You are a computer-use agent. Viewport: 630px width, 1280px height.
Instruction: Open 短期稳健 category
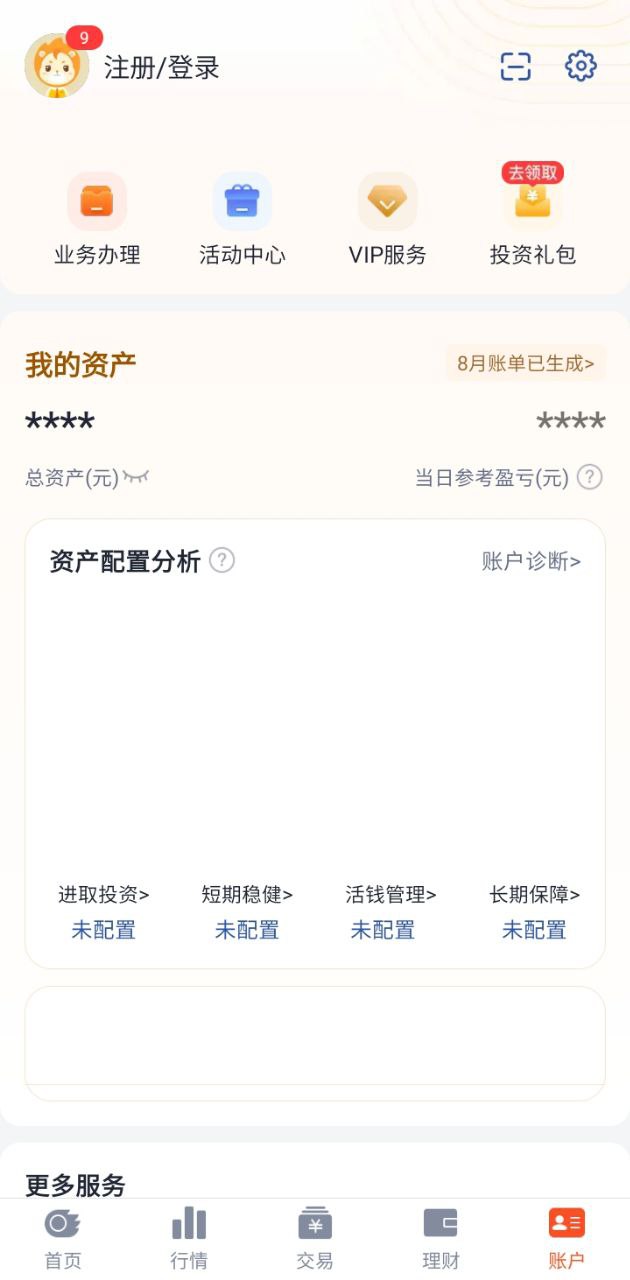247,895
